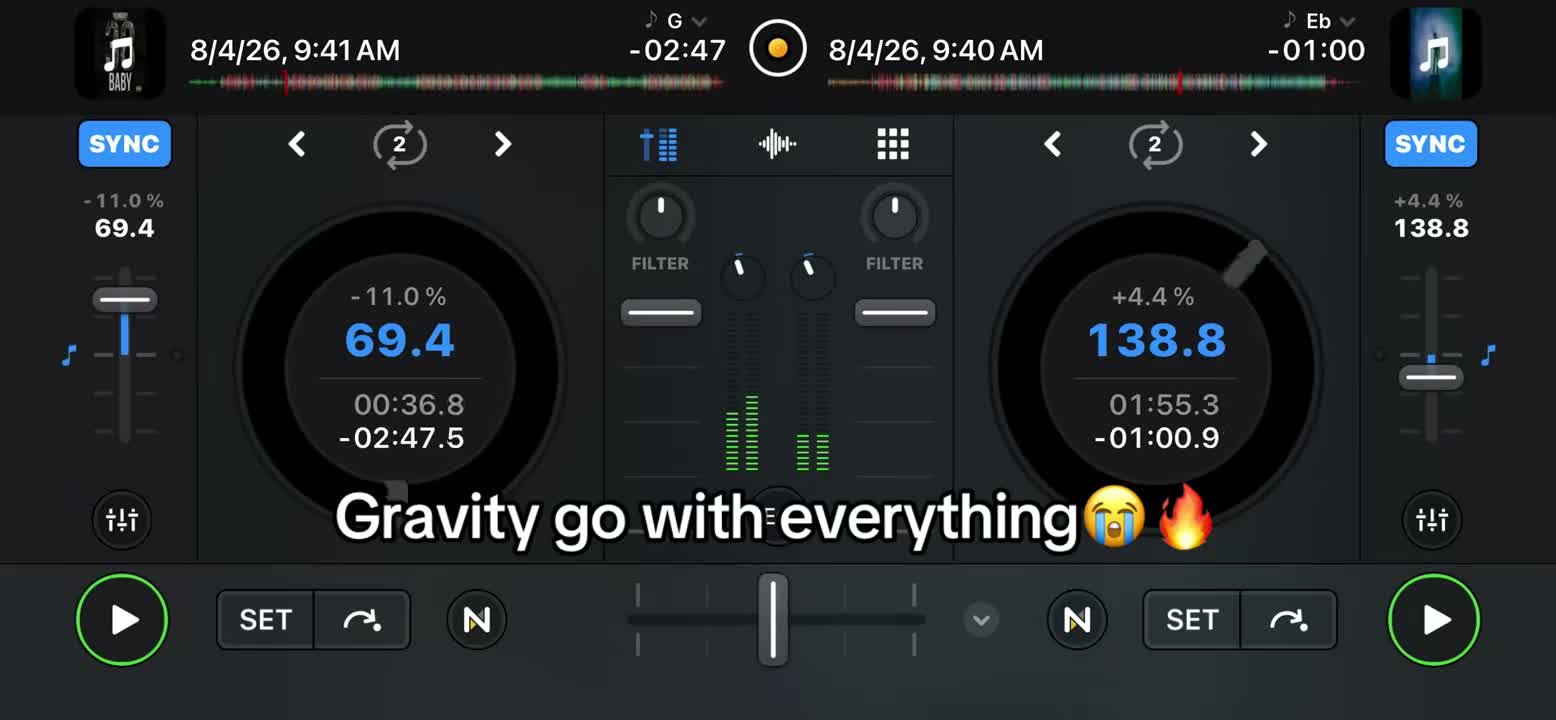
Task: Toggle the loop on the left deck
Action: pyautogui.click(x=400, y=145)
